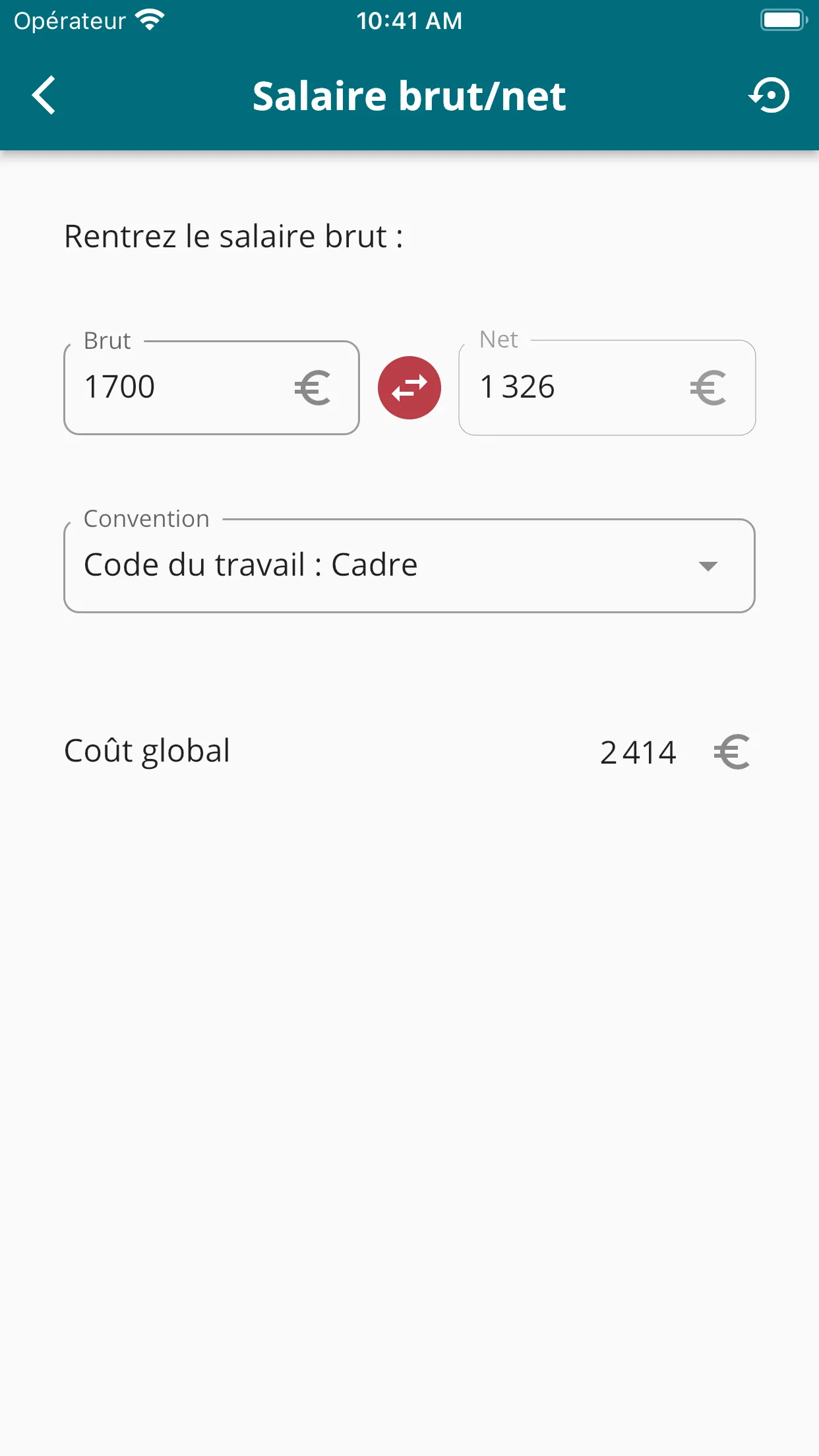Click the battery indicator icon
Viewport: 819px width, 1456px height.
pos(783,18)
